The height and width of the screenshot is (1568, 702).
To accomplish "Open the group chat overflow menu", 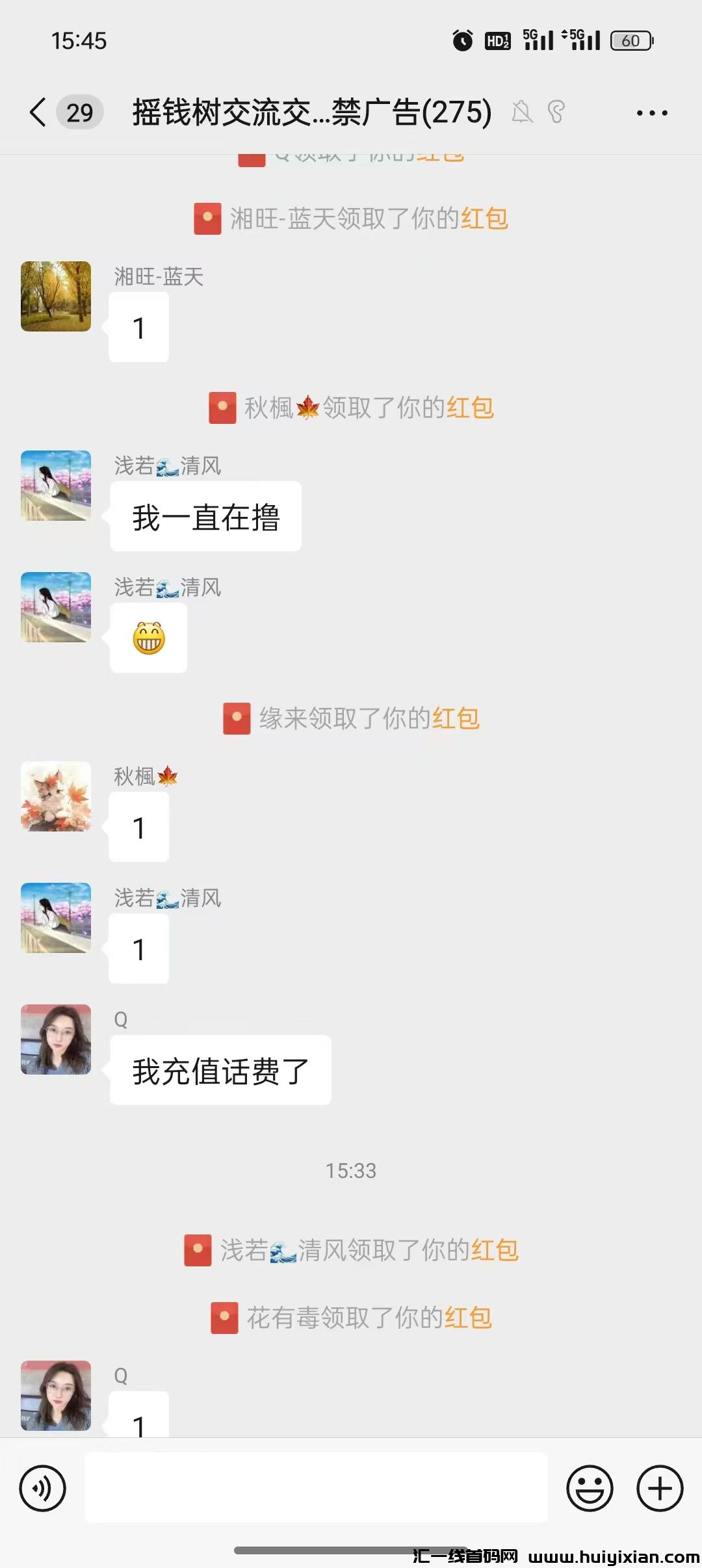I will click(651, 113).
